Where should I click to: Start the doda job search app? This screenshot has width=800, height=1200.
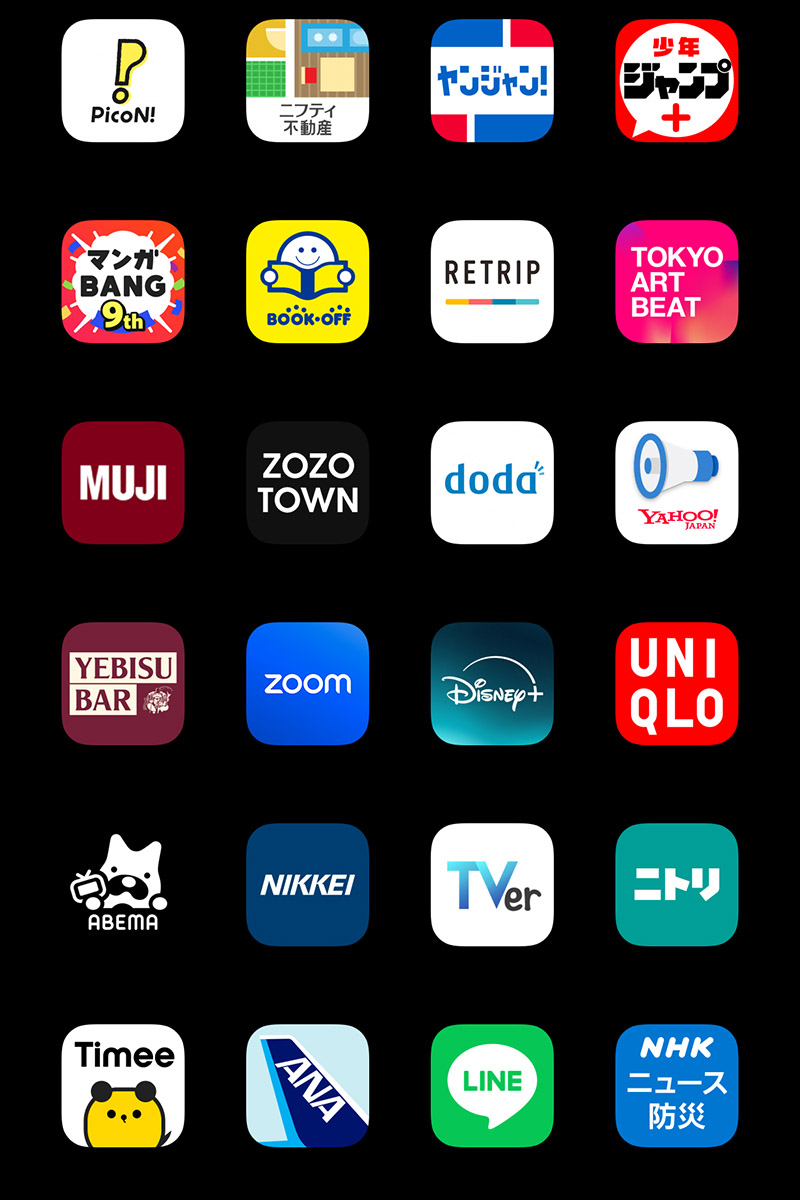(492, 483)
